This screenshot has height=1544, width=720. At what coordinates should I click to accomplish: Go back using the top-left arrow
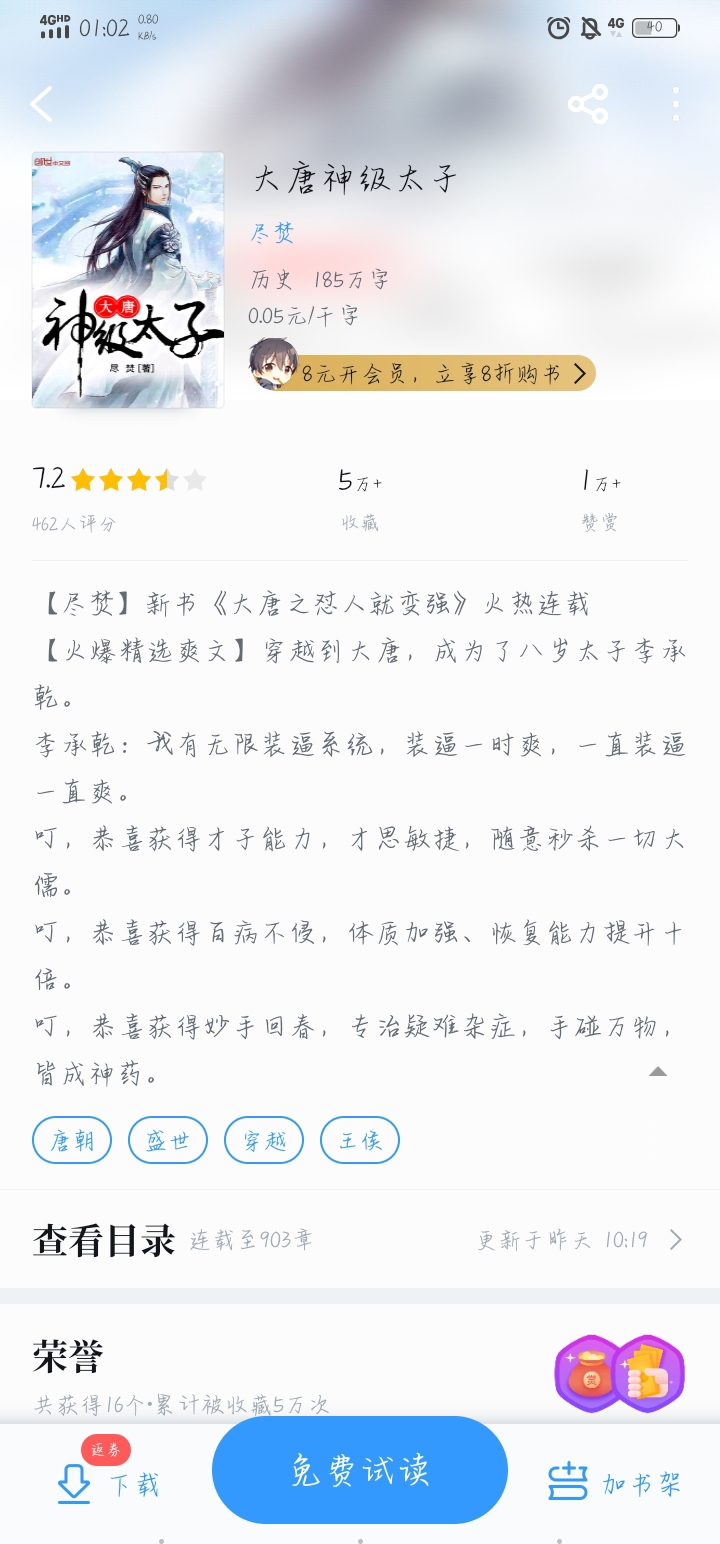click(x=42, y=104)
